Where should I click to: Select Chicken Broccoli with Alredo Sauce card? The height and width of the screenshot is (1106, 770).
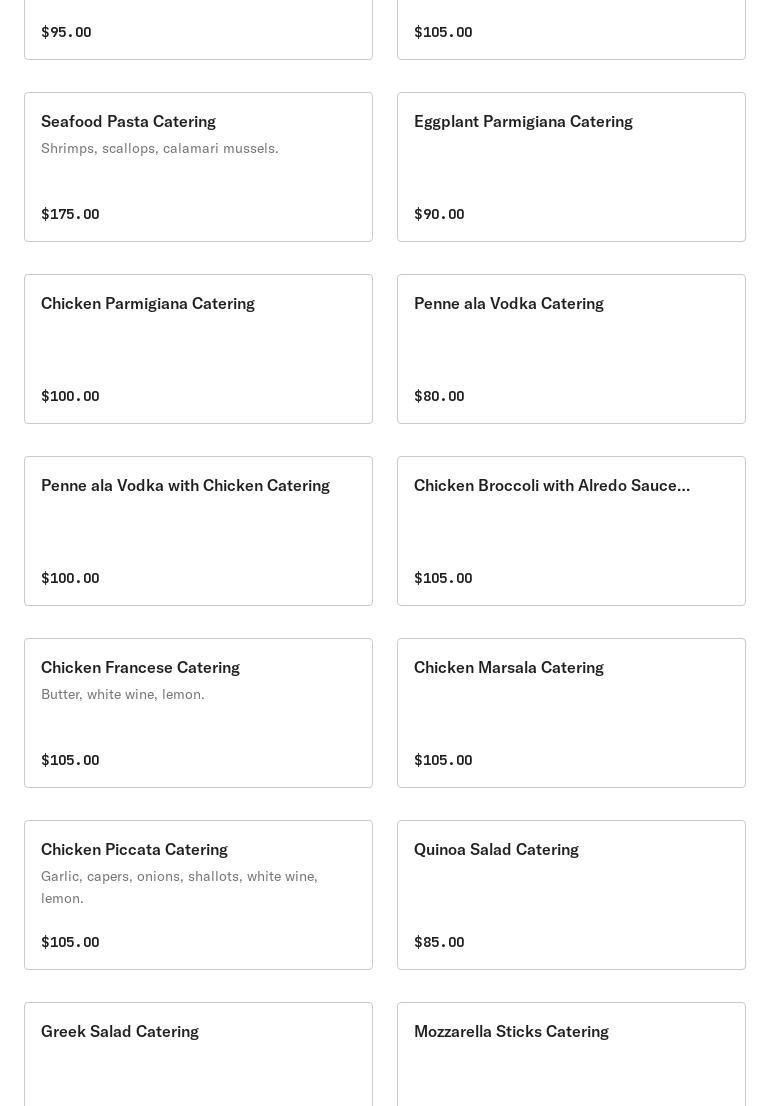(x=571, y=531)
